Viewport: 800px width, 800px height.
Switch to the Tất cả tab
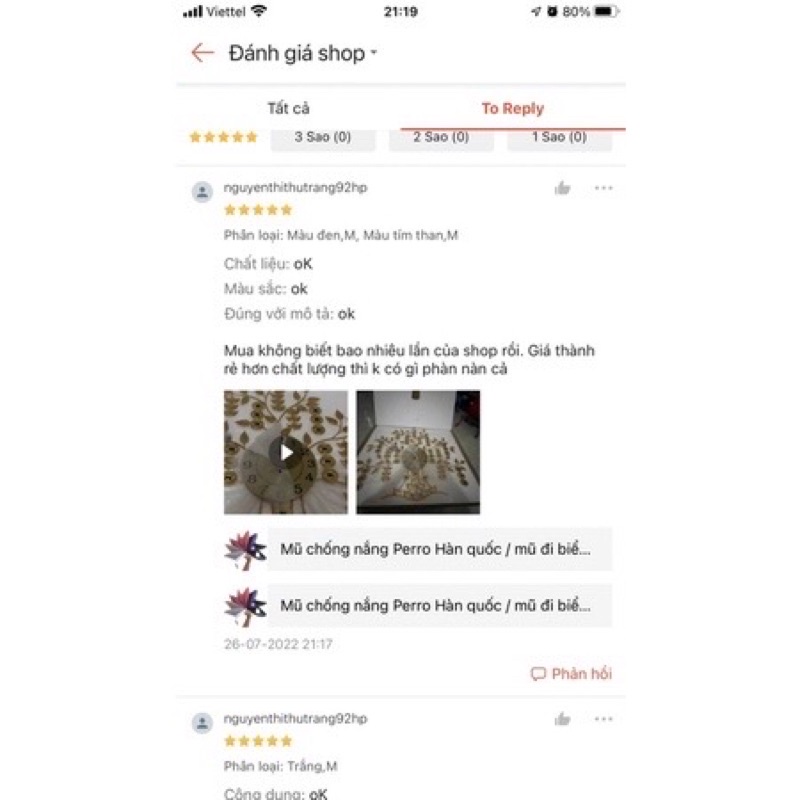coord(288,109)
